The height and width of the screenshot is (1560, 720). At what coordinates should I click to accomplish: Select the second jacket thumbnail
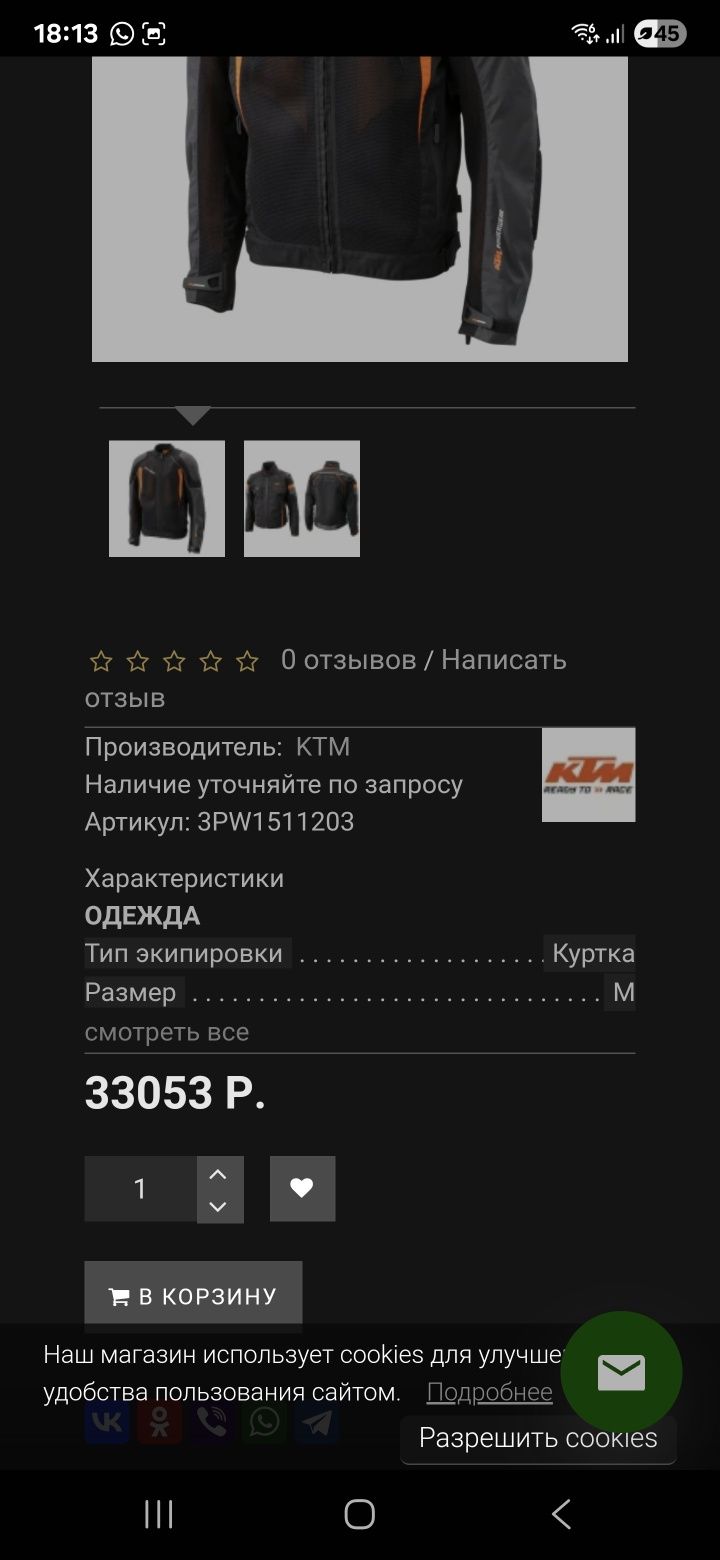(301, 498)
